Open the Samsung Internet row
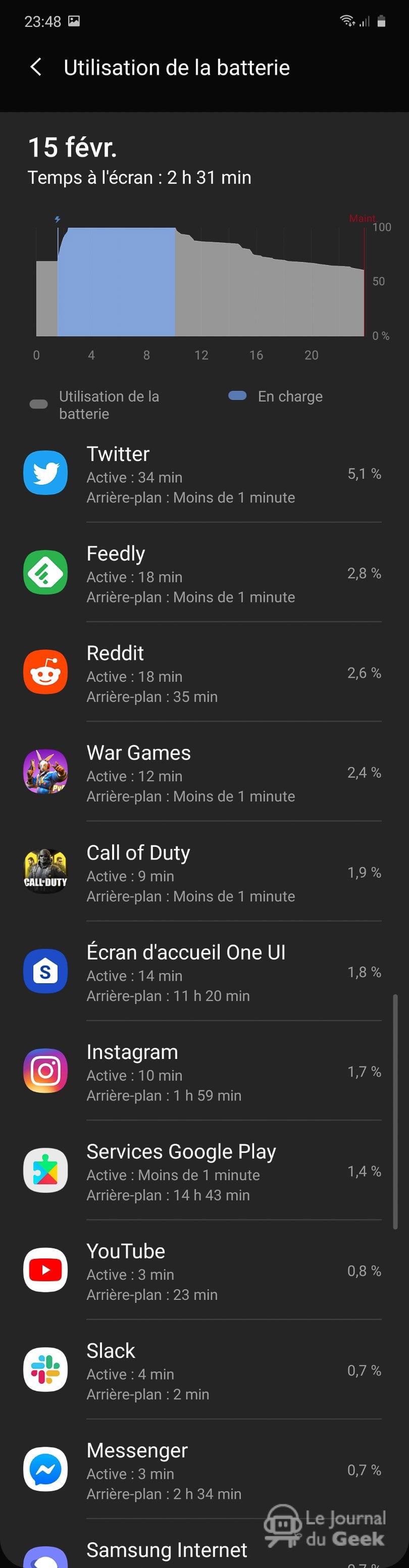Image resolution: width=409 pixels, height=1568 pixels. click(167, 1550)
